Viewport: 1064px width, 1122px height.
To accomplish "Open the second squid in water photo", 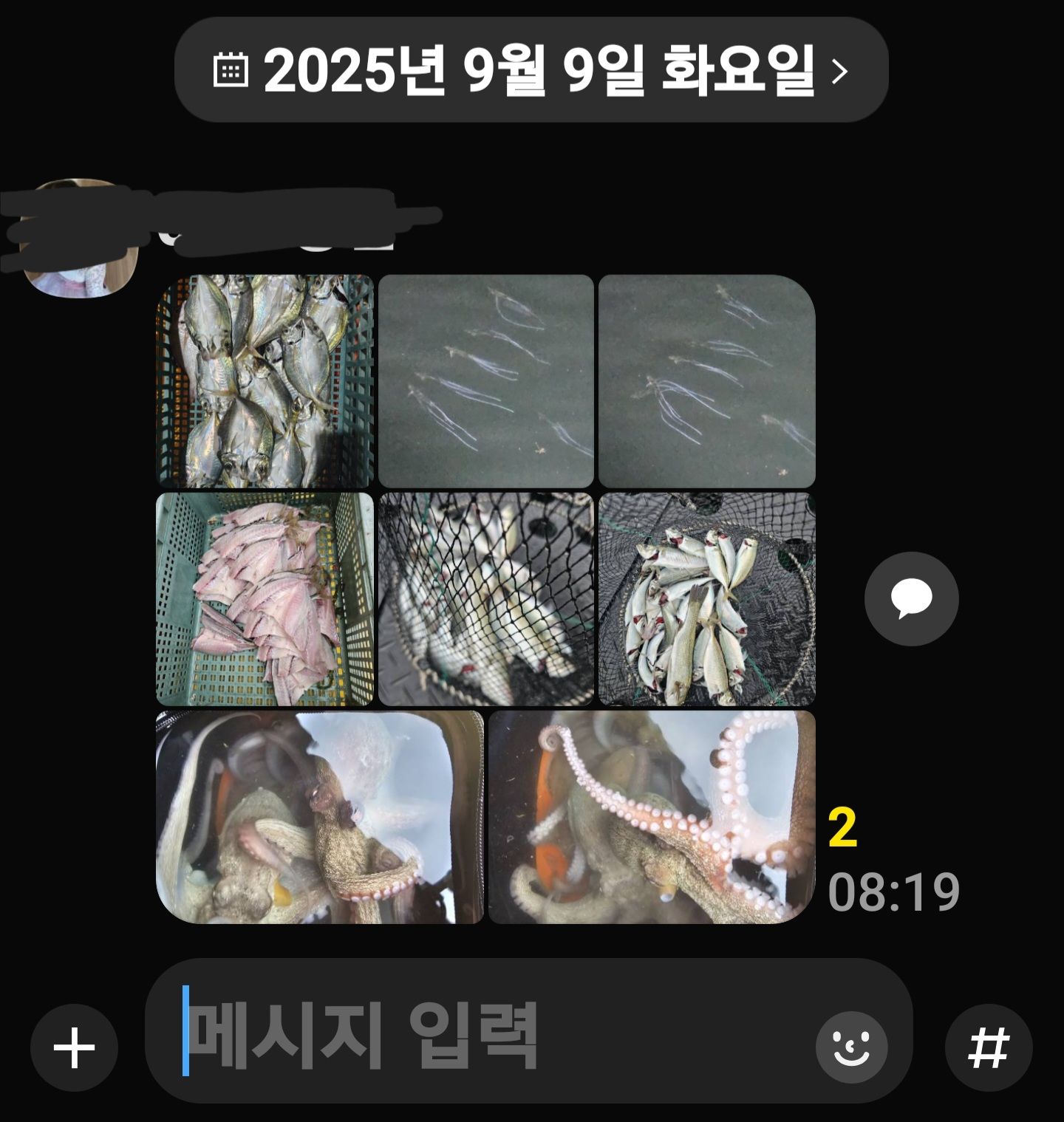I will click(706, 380).
